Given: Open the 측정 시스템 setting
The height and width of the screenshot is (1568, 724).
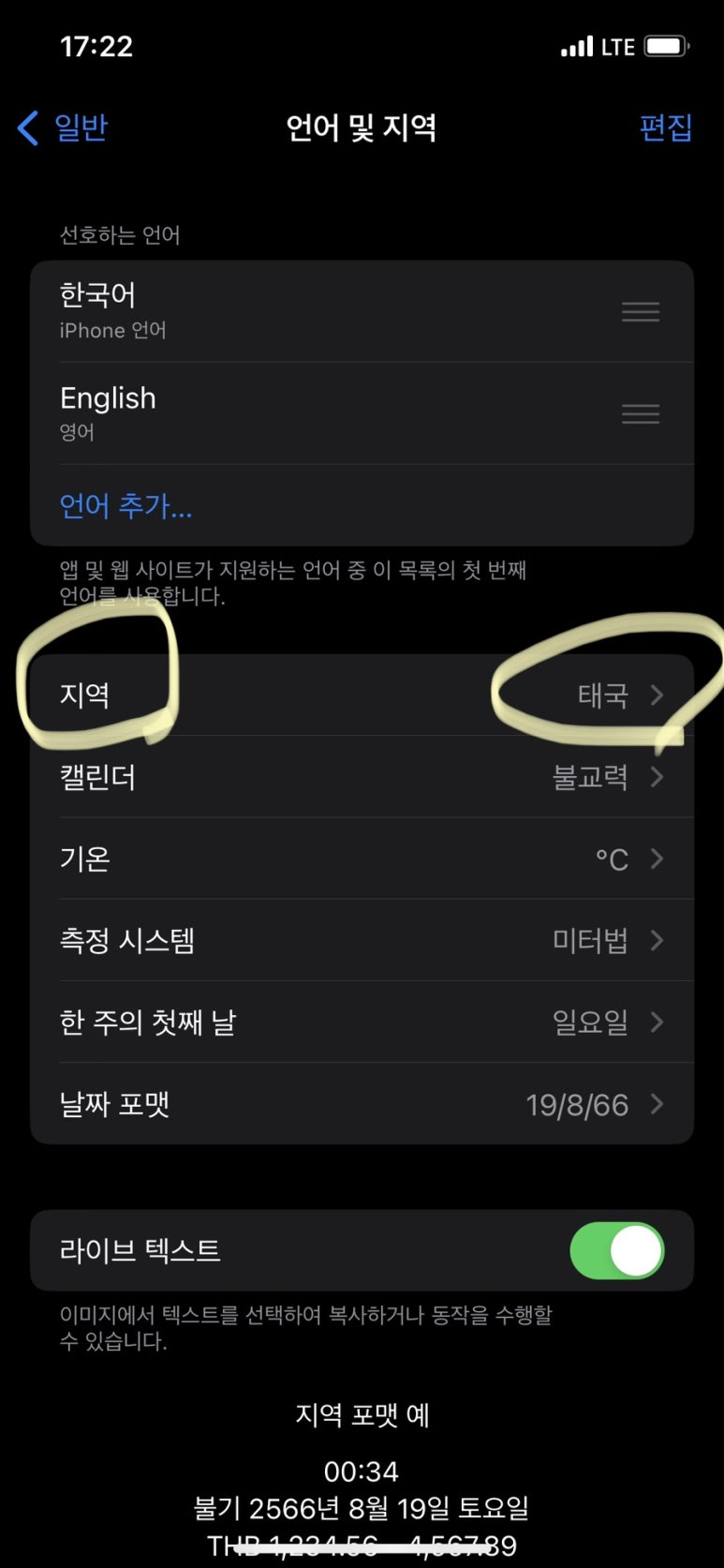Looking at the screenshot, I should tap(362, 939).
